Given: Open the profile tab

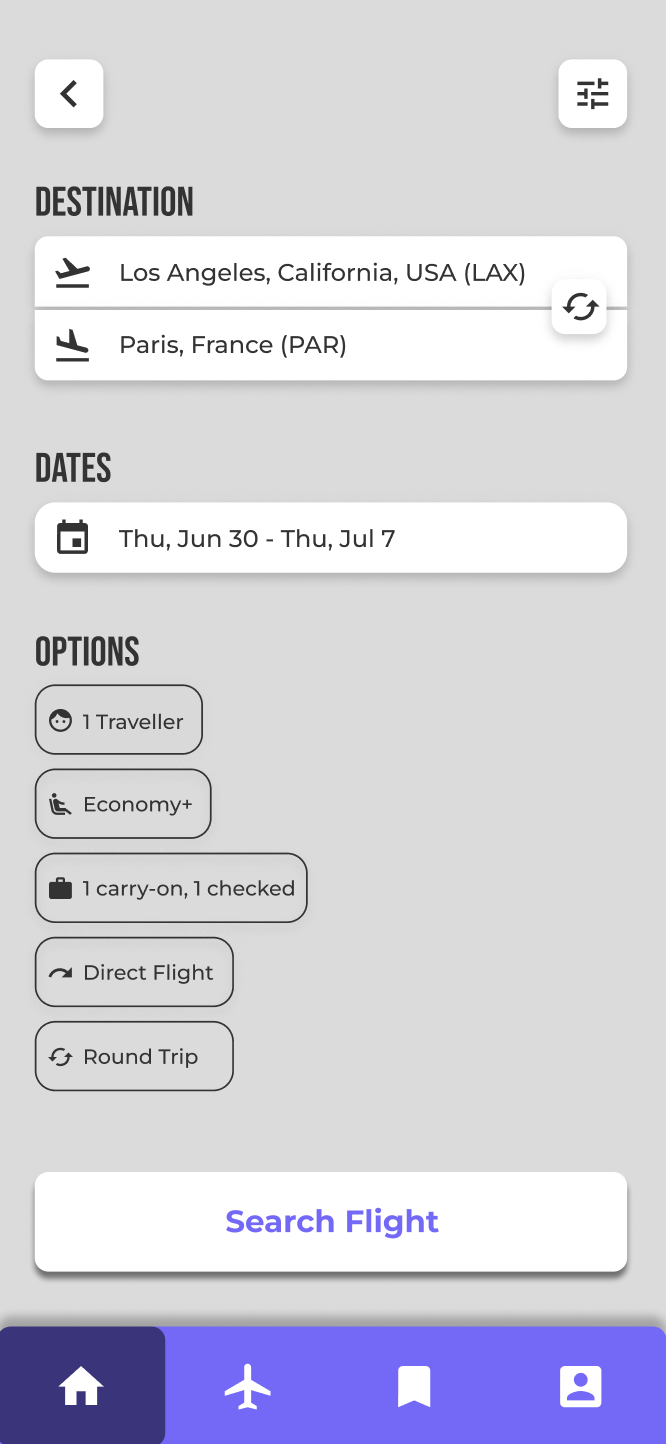Looking at the screenshot, I should click(x=581, y=1387).
